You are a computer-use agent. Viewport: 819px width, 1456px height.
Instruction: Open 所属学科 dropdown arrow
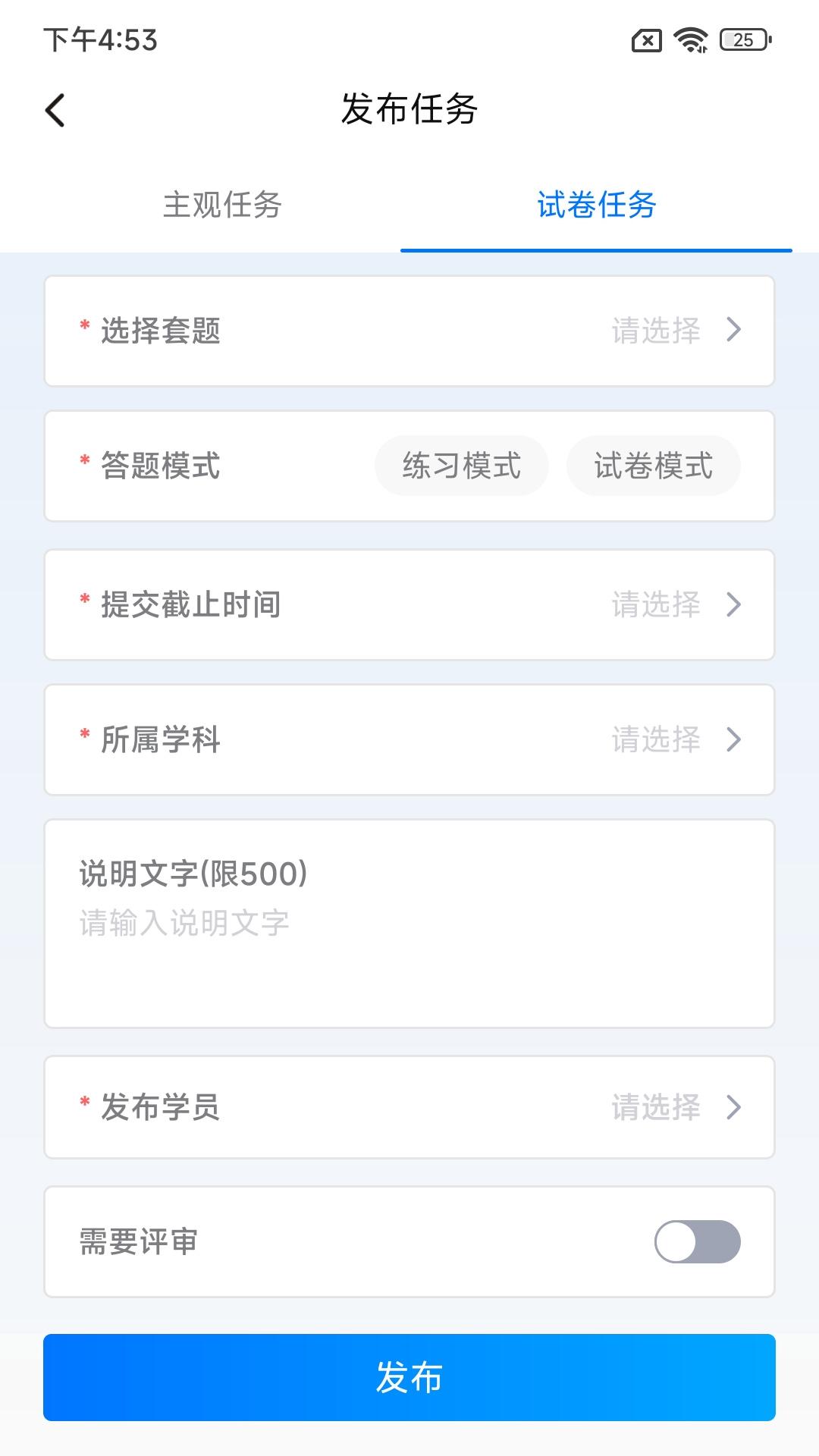[x=733, y=741]
